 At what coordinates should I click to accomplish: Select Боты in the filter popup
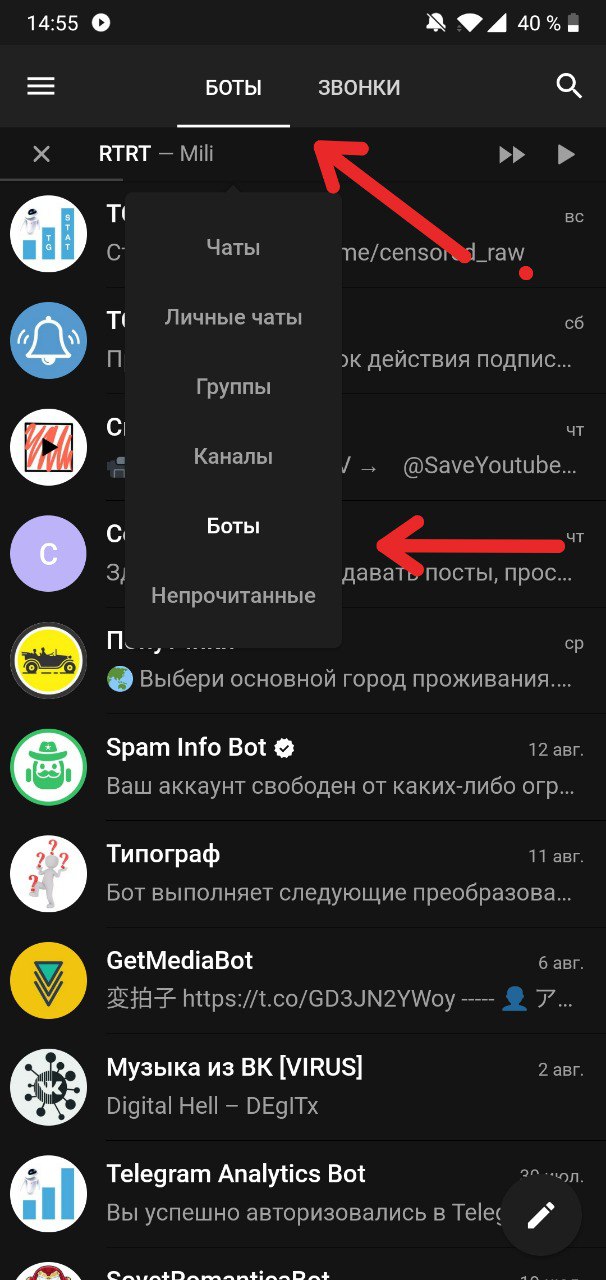coord(233,526)
